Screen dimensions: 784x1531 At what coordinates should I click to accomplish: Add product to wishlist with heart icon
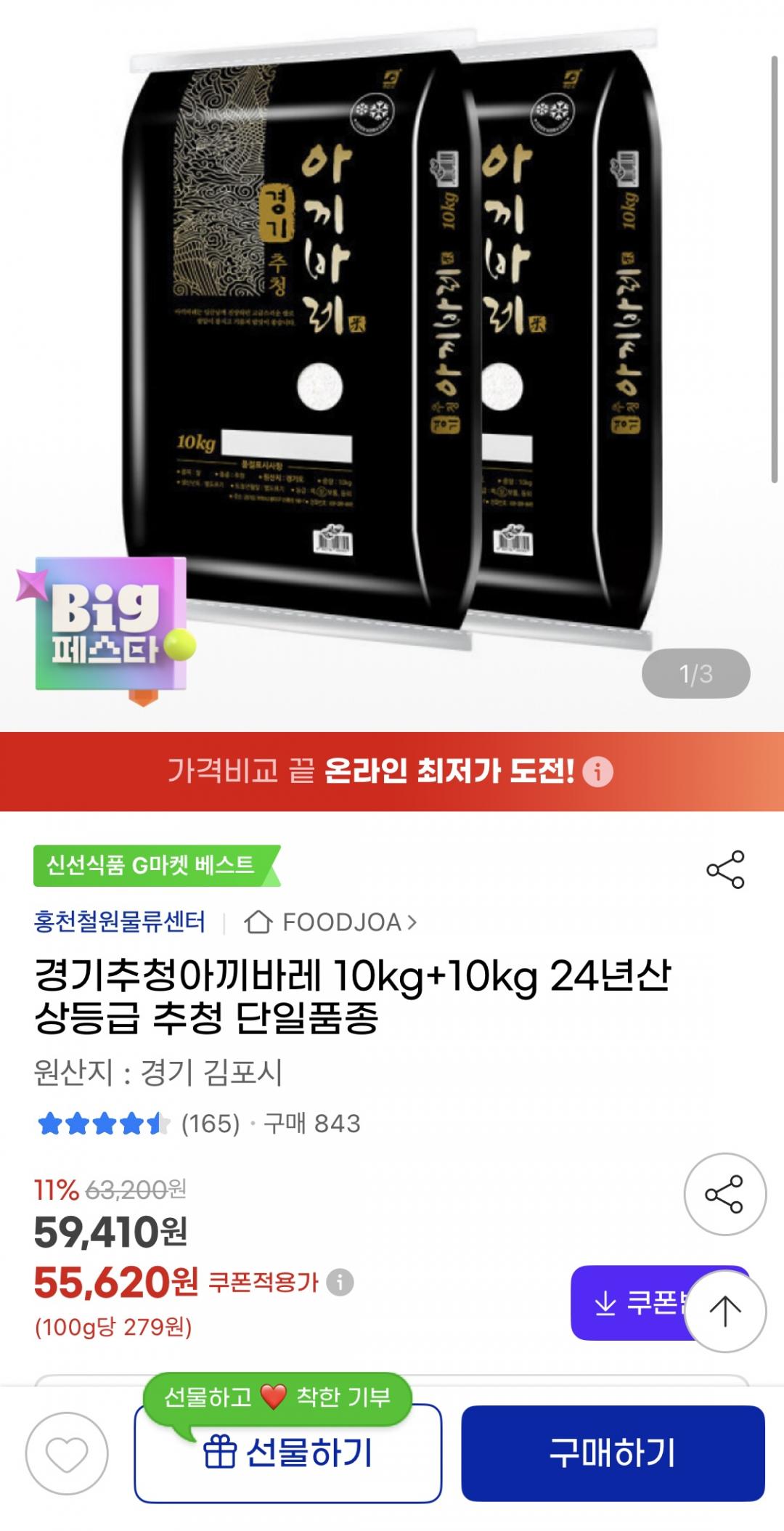click(67, 1453)
